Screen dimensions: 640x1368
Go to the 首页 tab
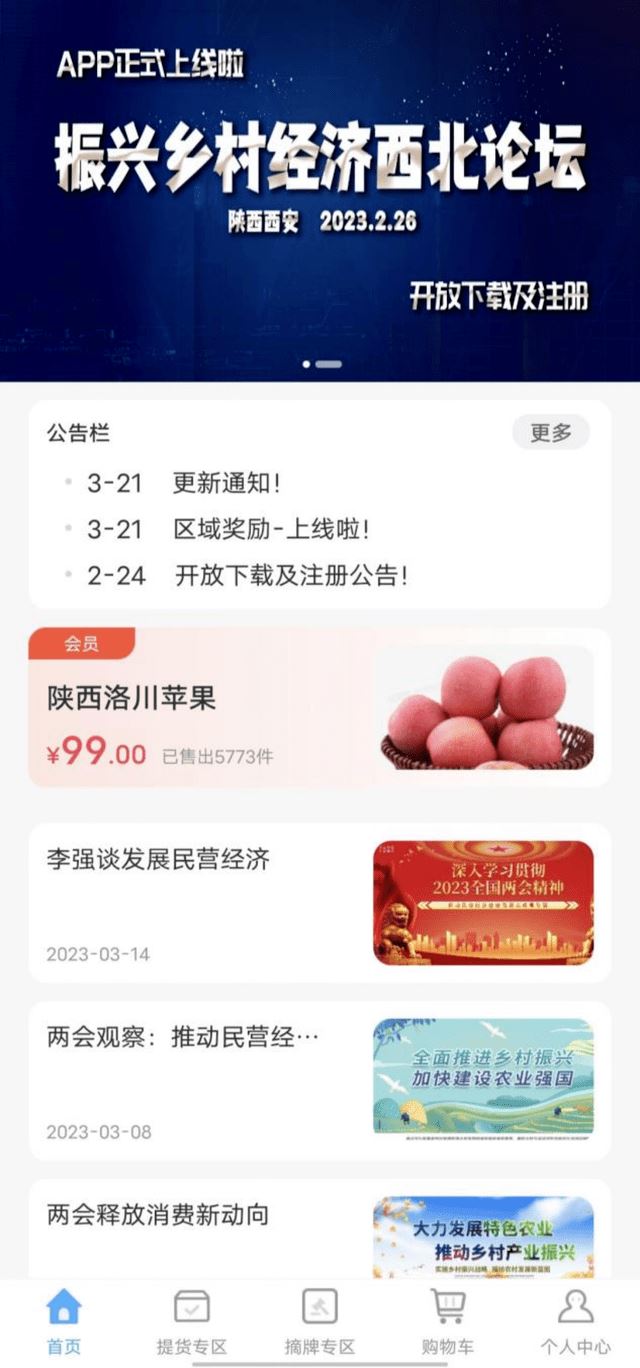[64, 1320]
